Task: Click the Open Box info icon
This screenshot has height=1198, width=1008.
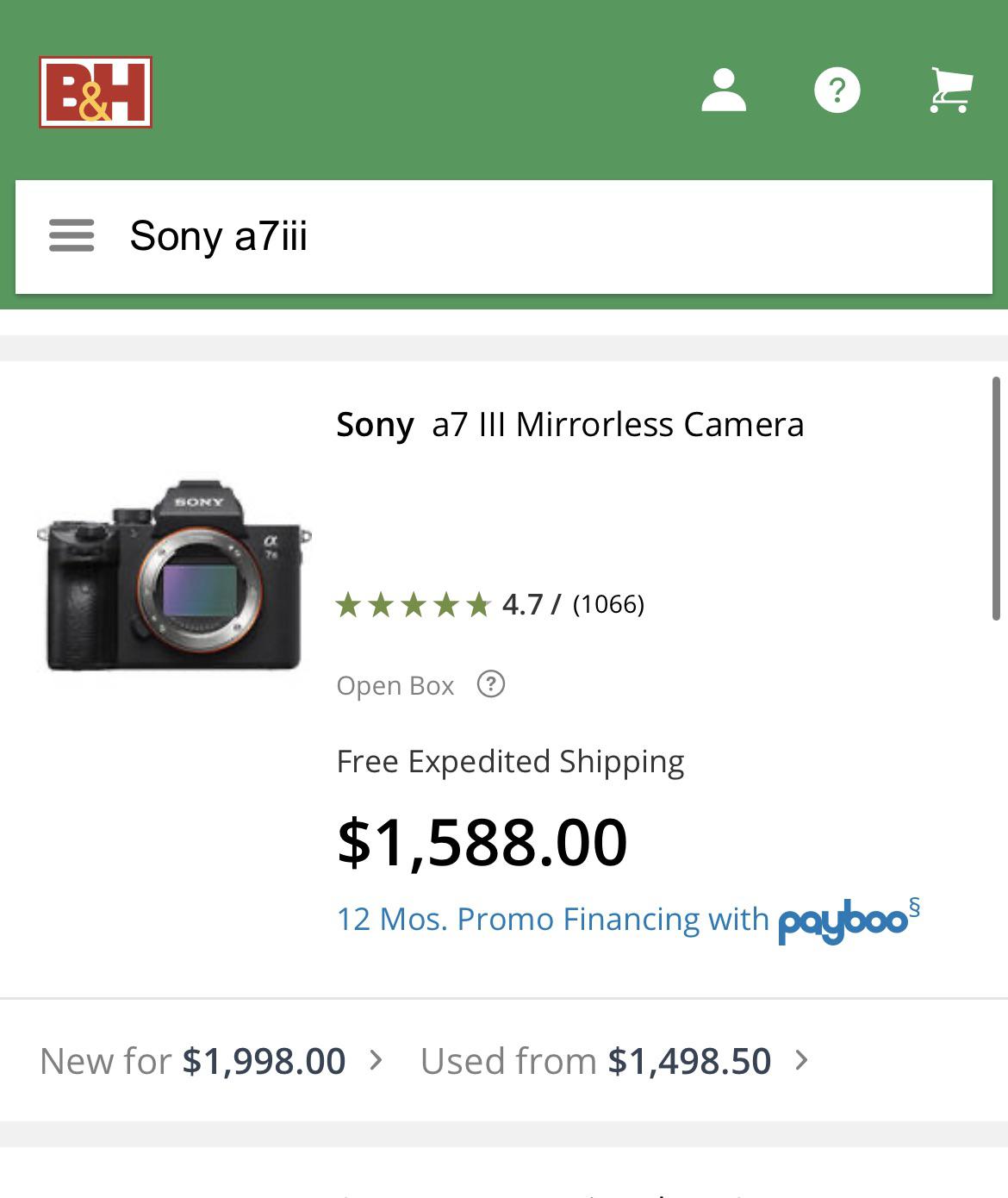Action: point(490,684)
